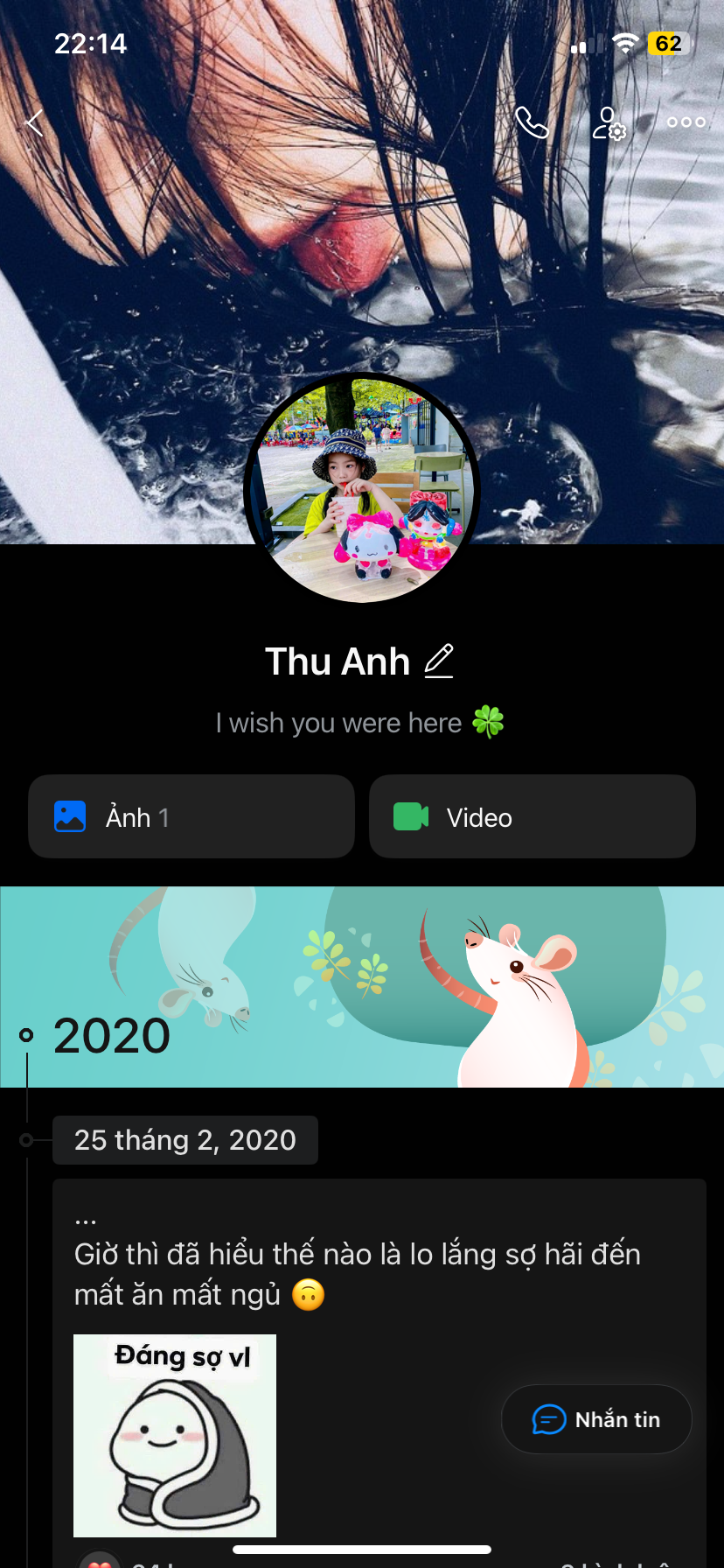Open the three-dot overflow menu
This screenshot has width=724, height=1568.
(686, 122)
